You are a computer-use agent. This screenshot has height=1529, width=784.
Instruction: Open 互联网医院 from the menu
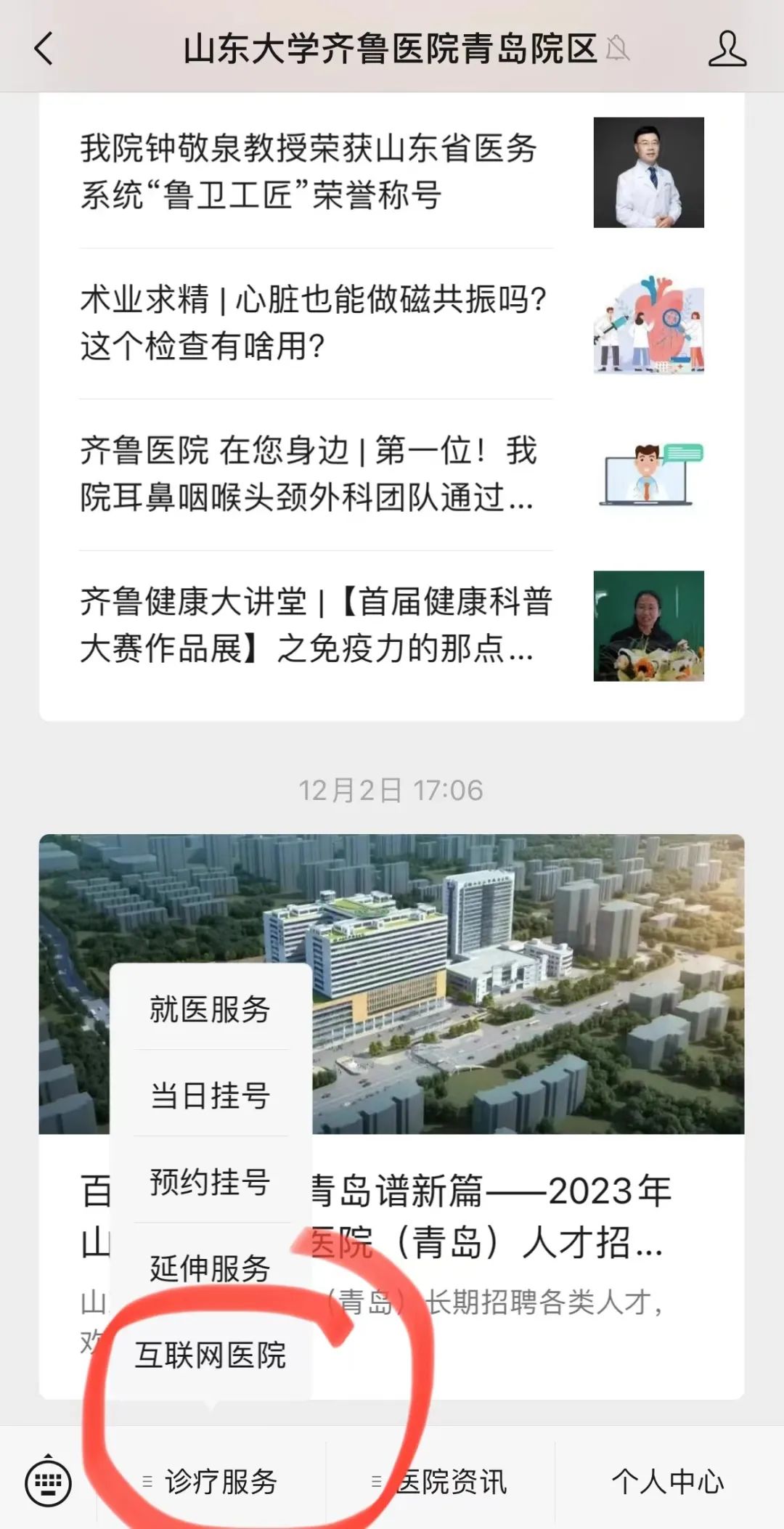pyautogui.click(x=210, y=1355)
